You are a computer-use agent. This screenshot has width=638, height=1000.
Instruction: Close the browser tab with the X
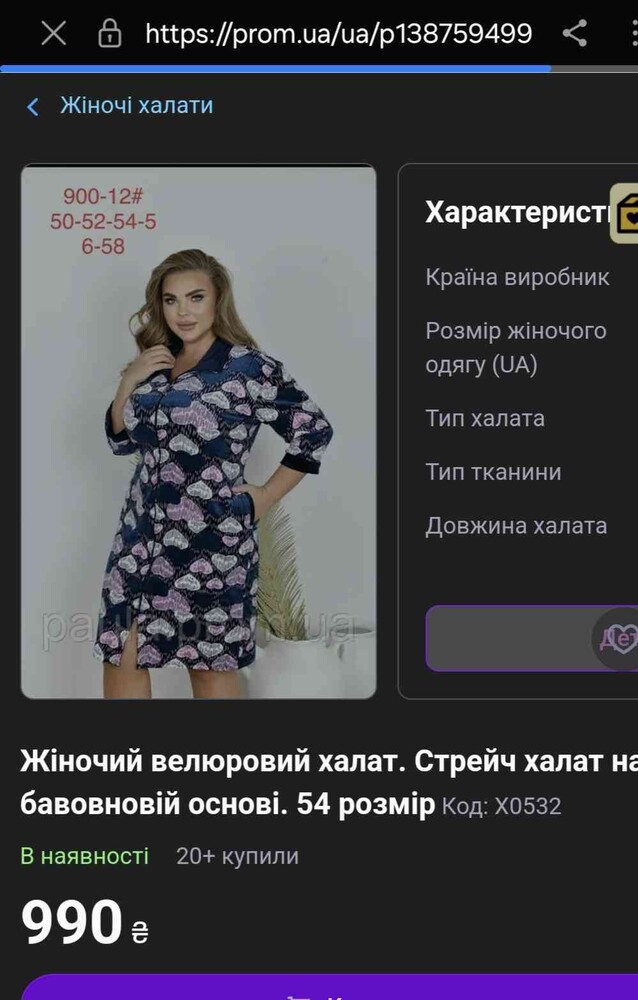(53, 33)
